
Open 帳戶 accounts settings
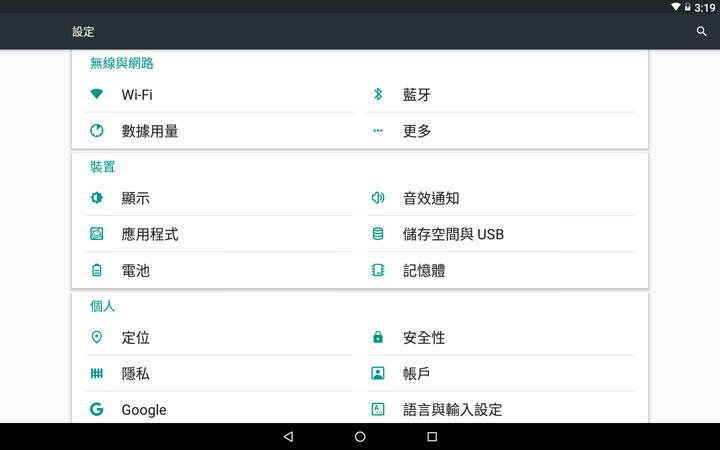point(417,374)
